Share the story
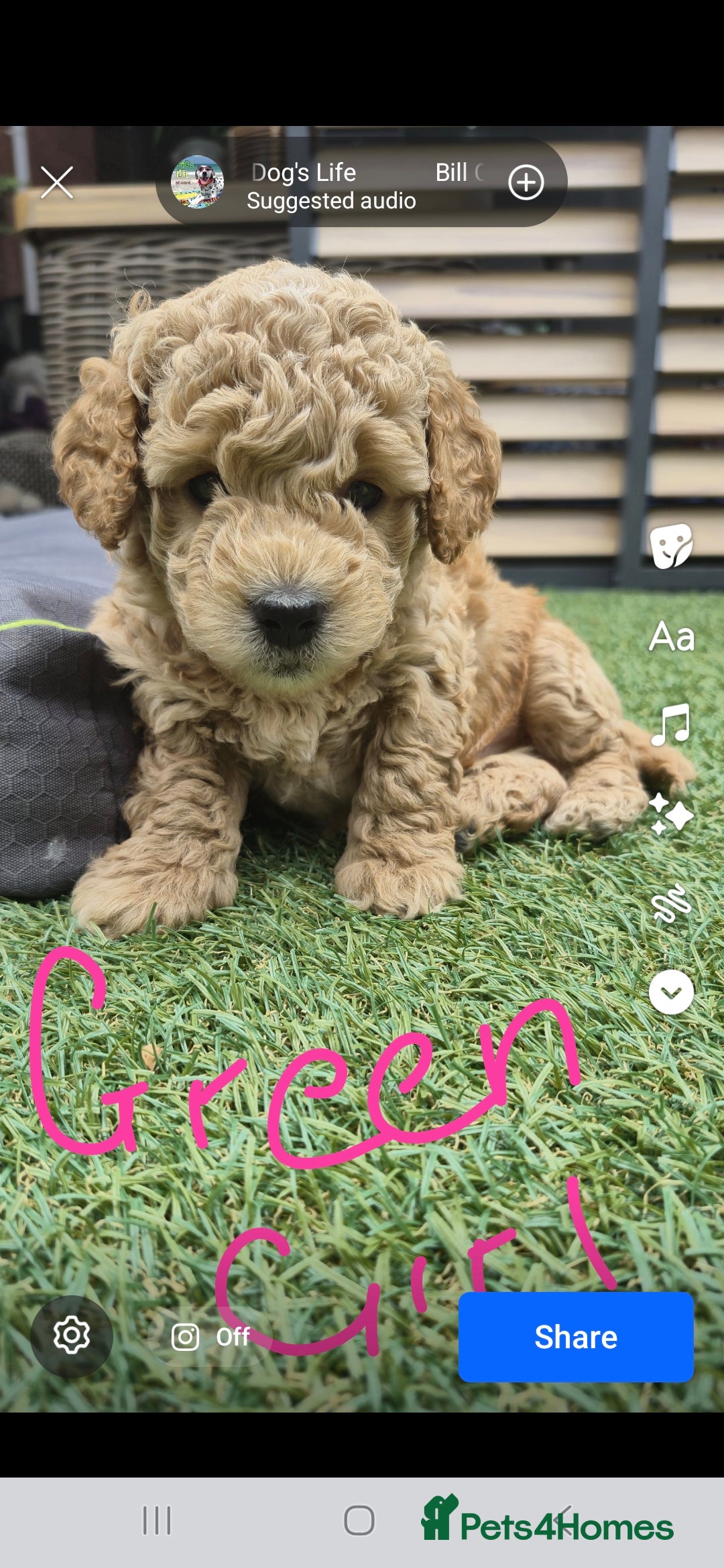The width and height of the screenshot is (724, 1568). (576, 1337)
